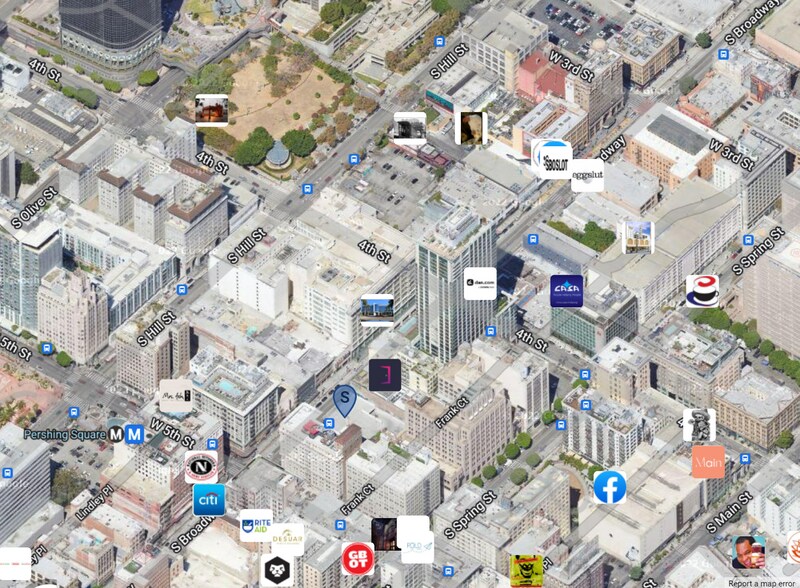
Task: Select the round N logo marker
Action: [201, 467]
